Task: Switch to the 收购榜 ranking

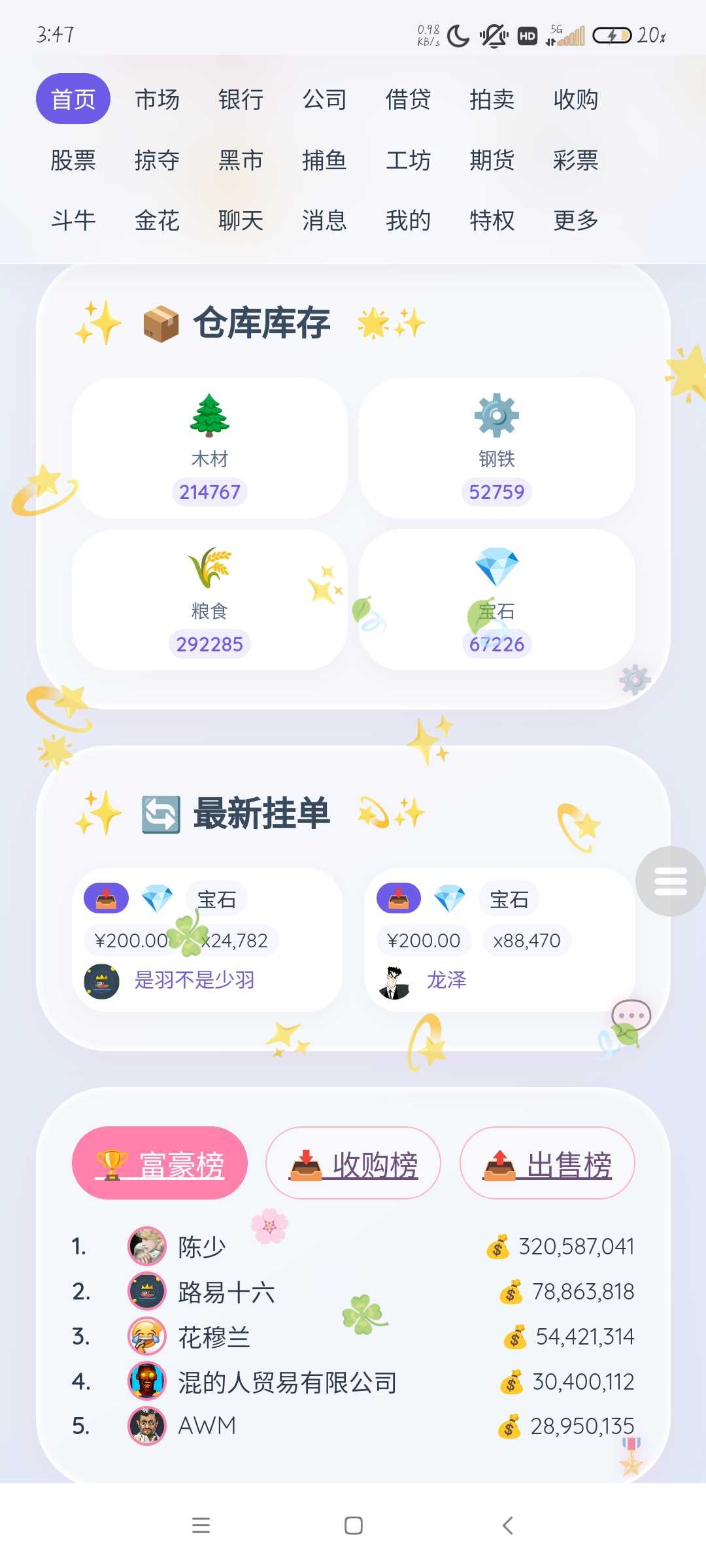Action: (x=353, y=1163)
